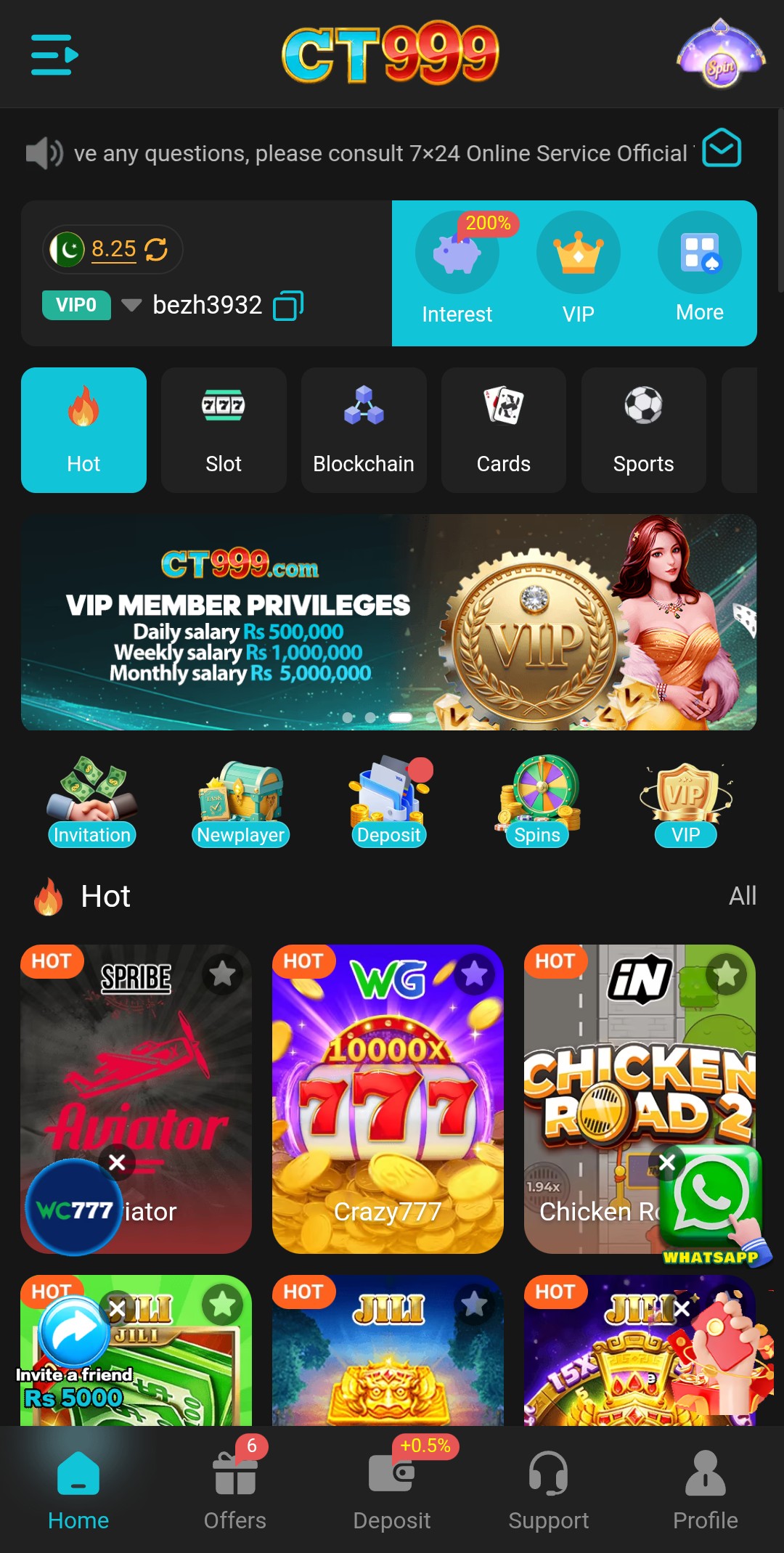The height and width of the screenshot is (1553, 784).
Task: View All hot games
Action: (x=743, y=897)
